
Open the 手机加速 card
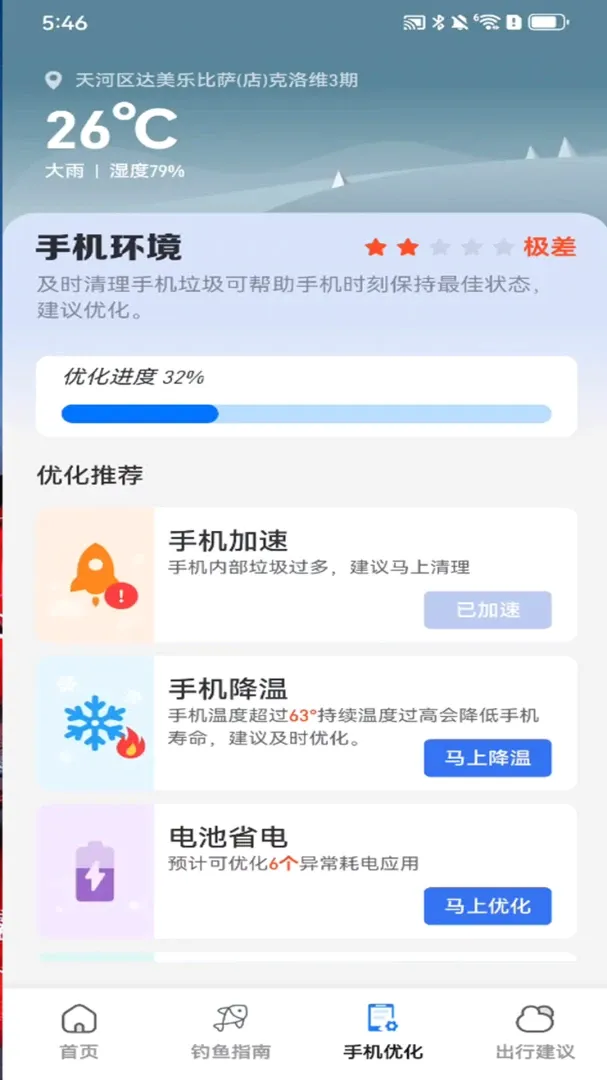(306, 575)
